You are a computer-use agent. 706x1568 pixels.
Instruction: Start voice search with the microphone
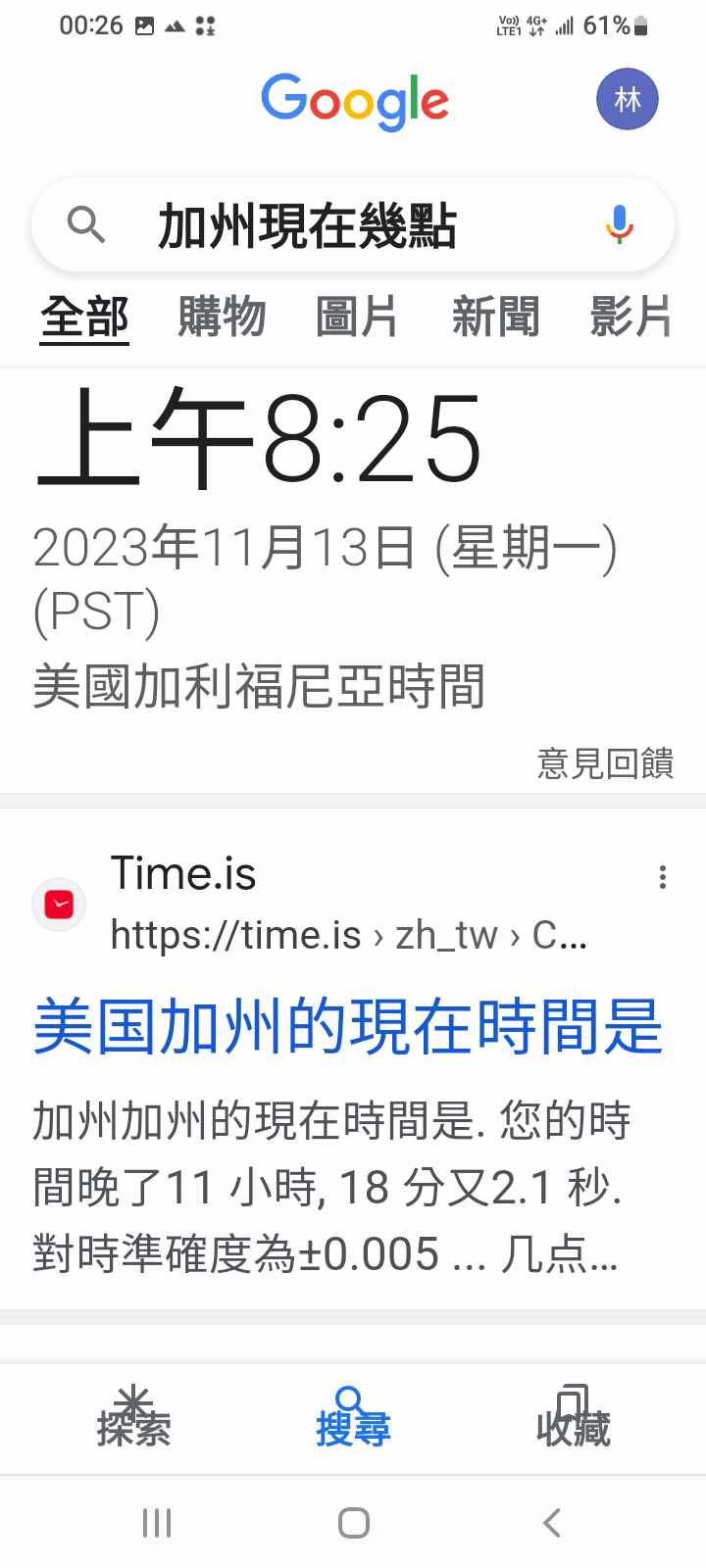(619, 224)
